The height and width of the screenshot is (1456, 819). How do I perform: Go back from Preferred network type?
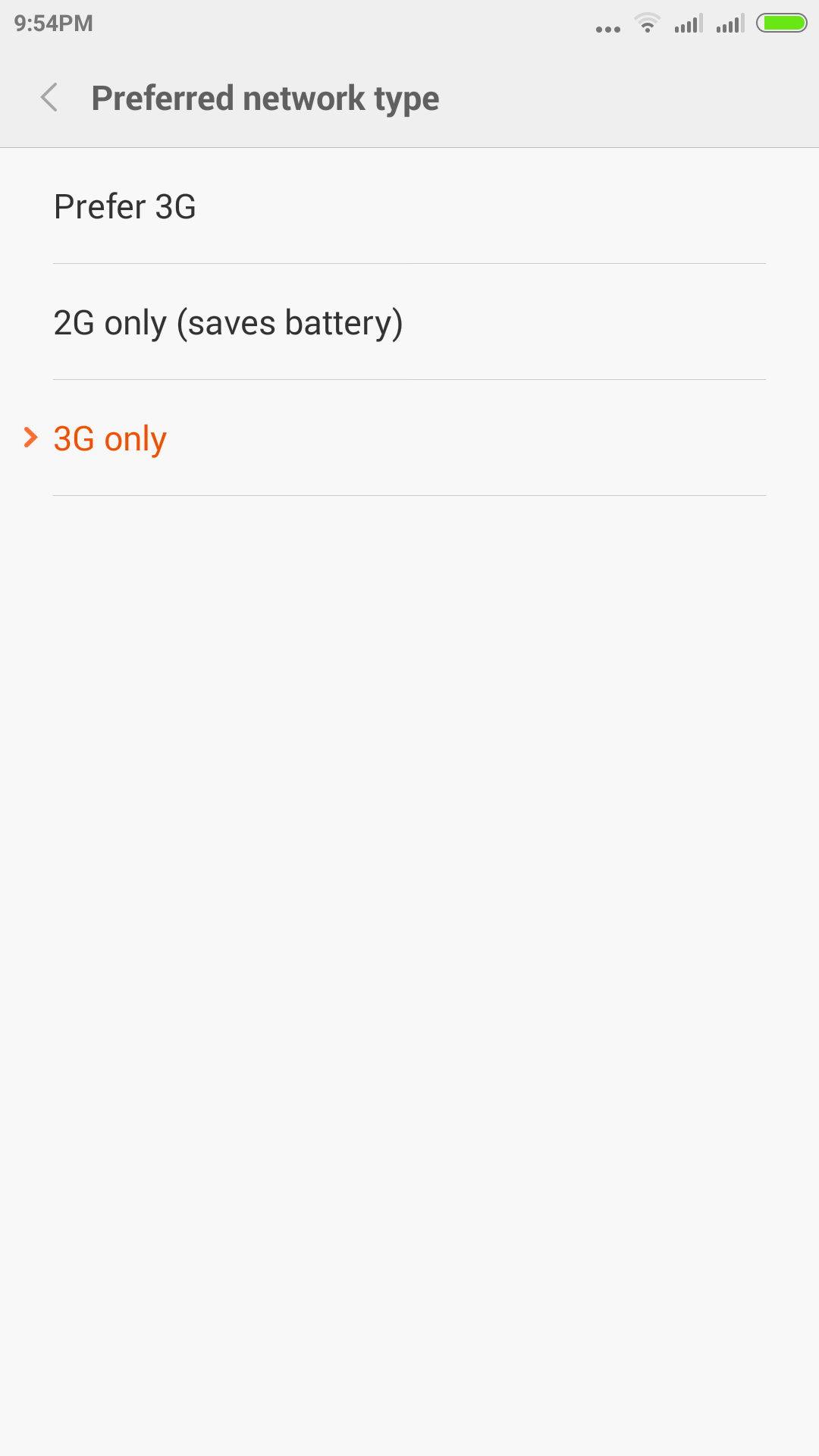point(49,98)
